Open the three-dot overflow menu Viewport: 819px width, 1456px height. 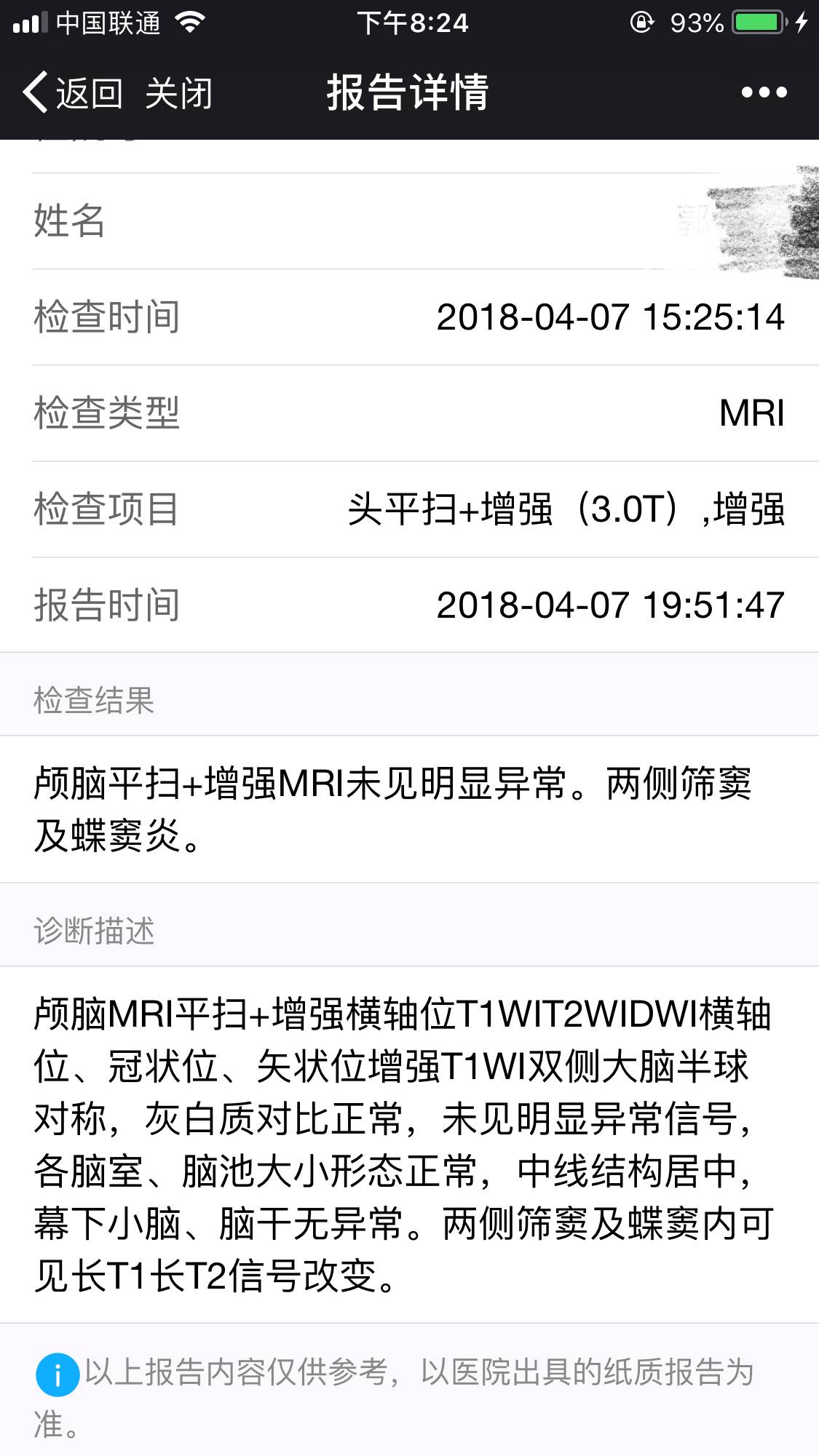click(764, 92)
